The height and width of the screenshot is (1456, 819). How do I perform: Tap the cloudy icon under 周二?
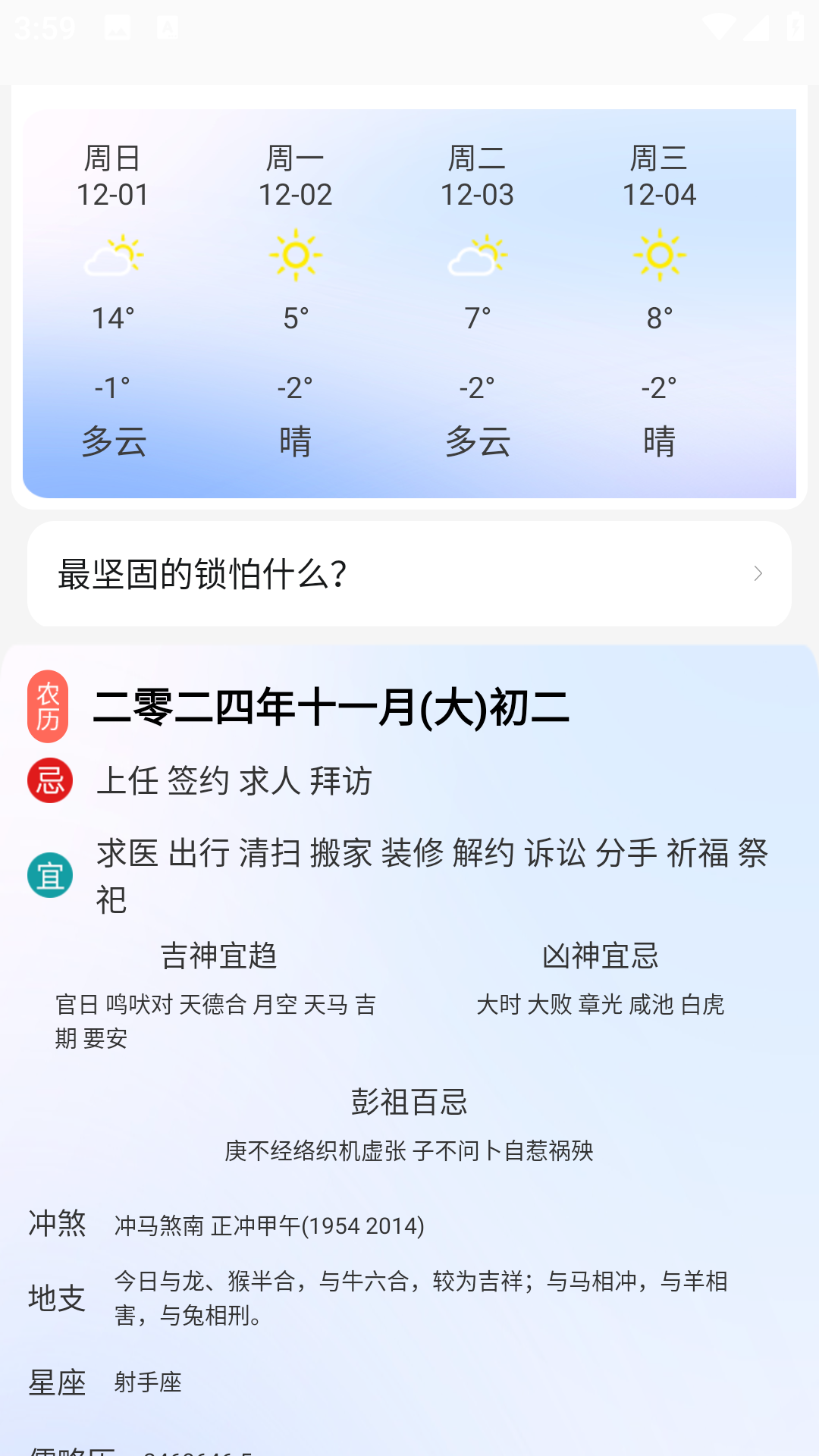click(x=479, y=256)
